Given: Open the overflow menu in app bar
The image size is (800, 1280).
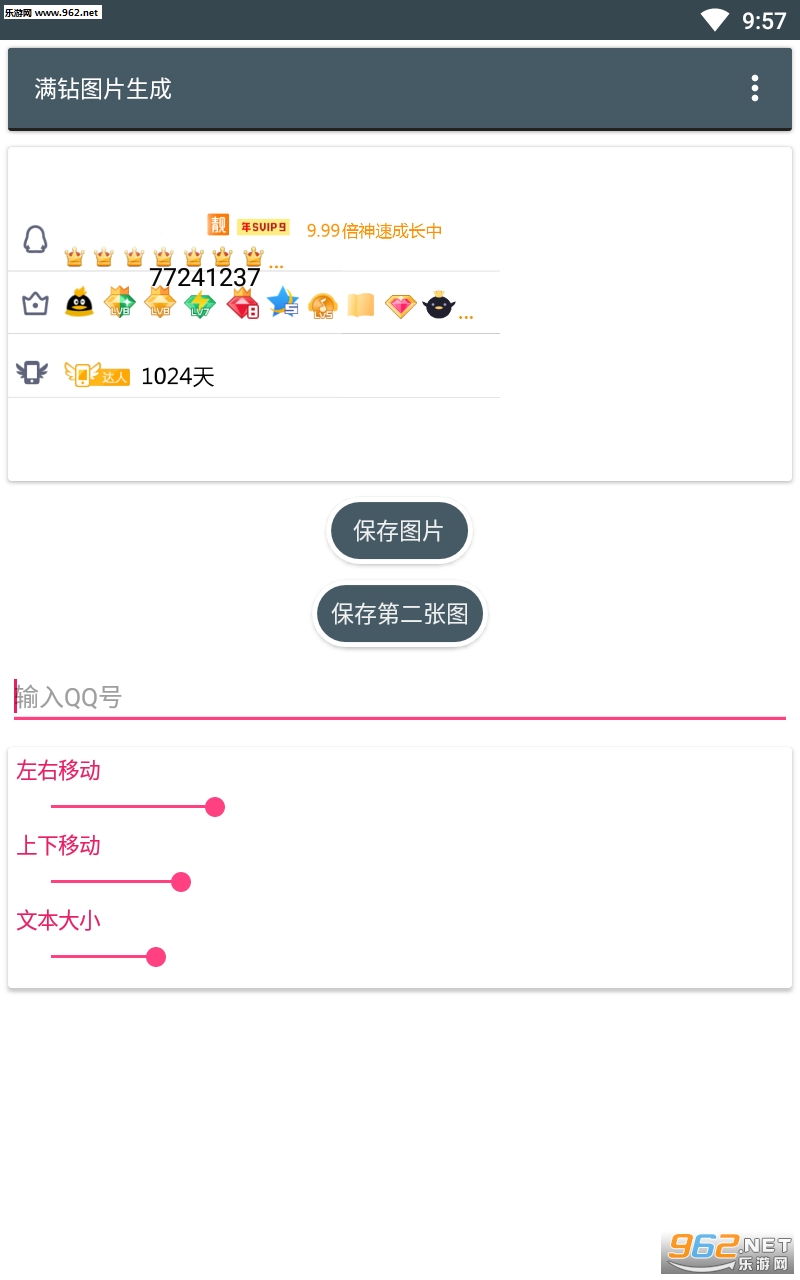Looking at the screenshot, I should pos(755,88).
